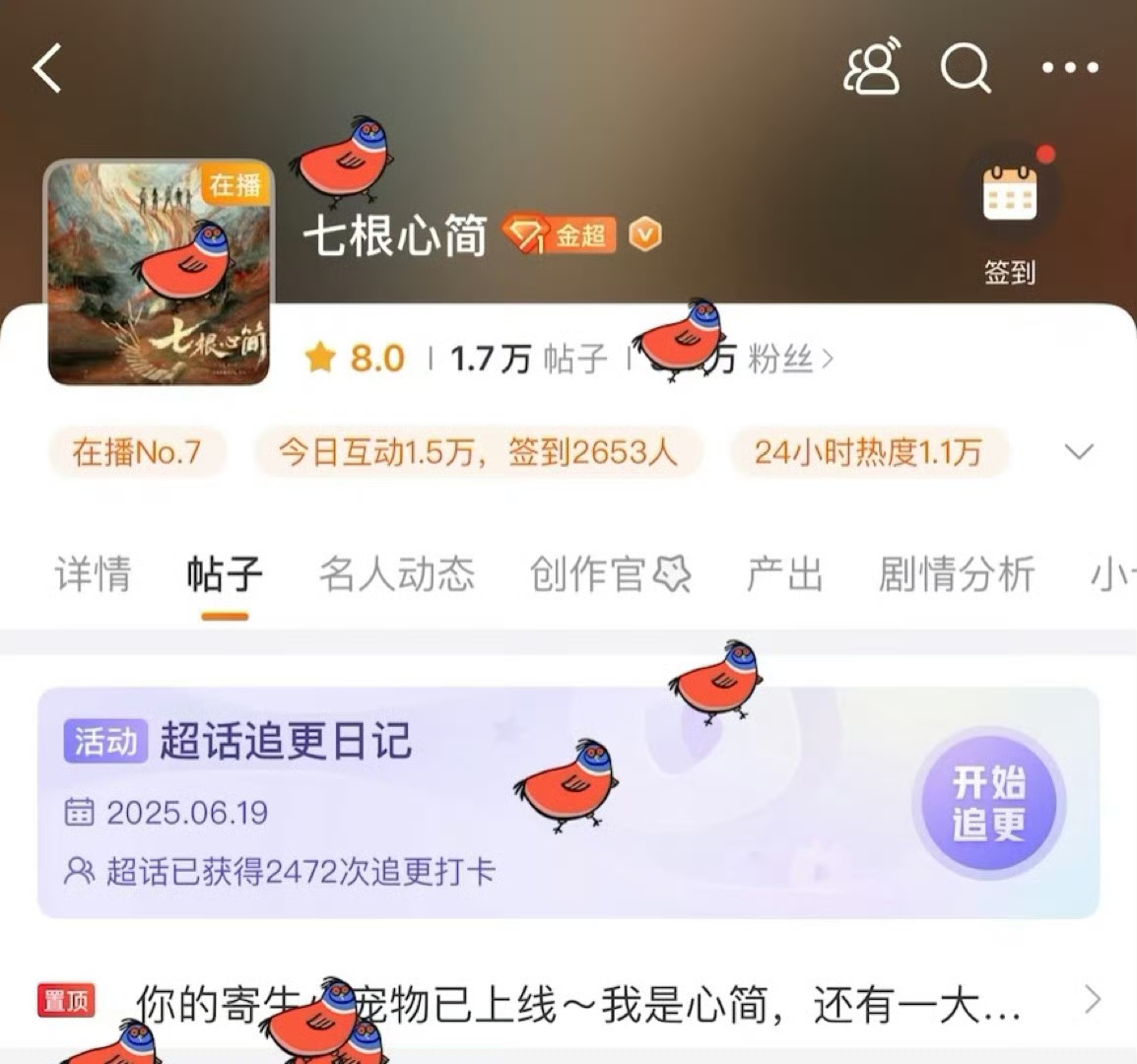The height and width of the screenshot is (1064, 1137).
Task: Tap the 在播No.7 ranking chip
Action: pos(137,452)
